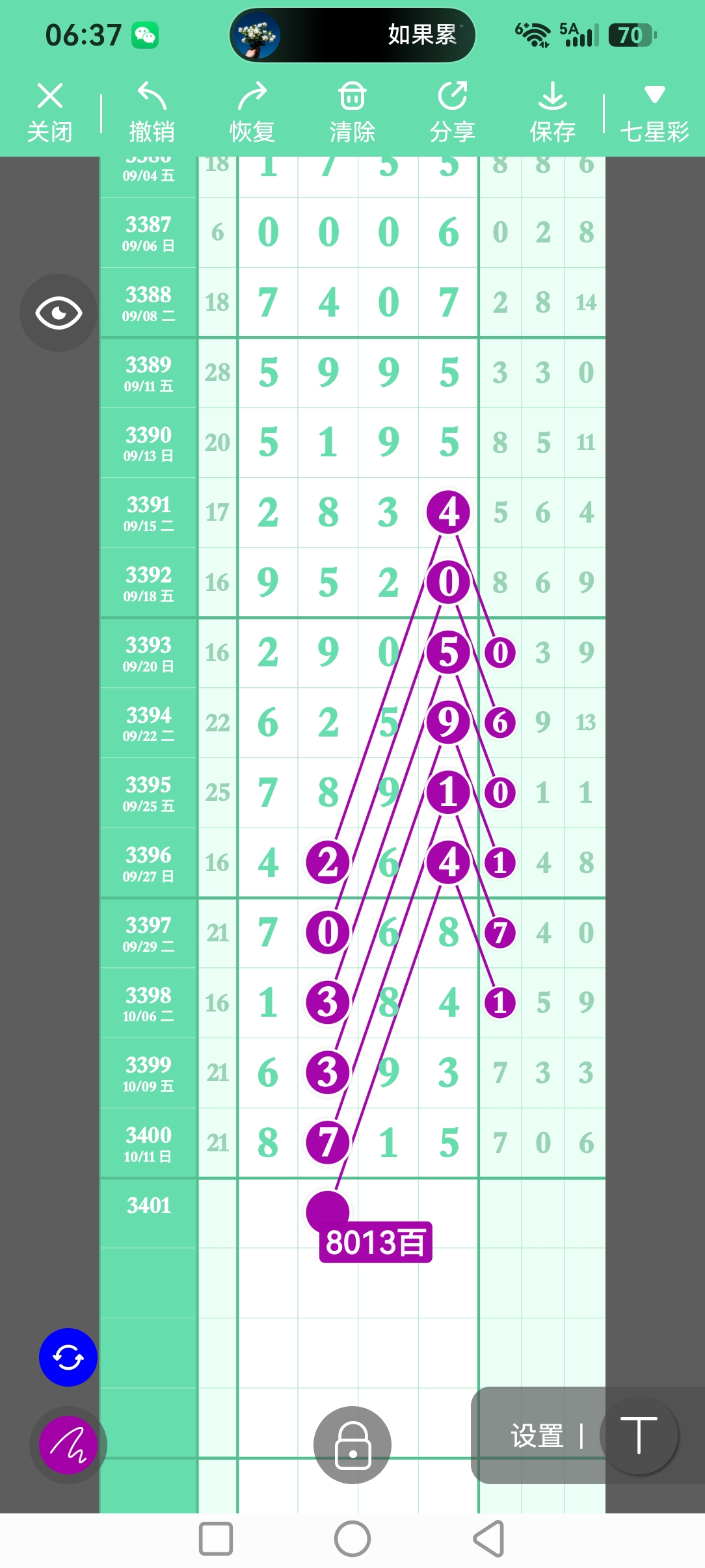The image size is (705, 1568).
Task: Open the now-playing 如果累 pill
Action: point(352,35)
